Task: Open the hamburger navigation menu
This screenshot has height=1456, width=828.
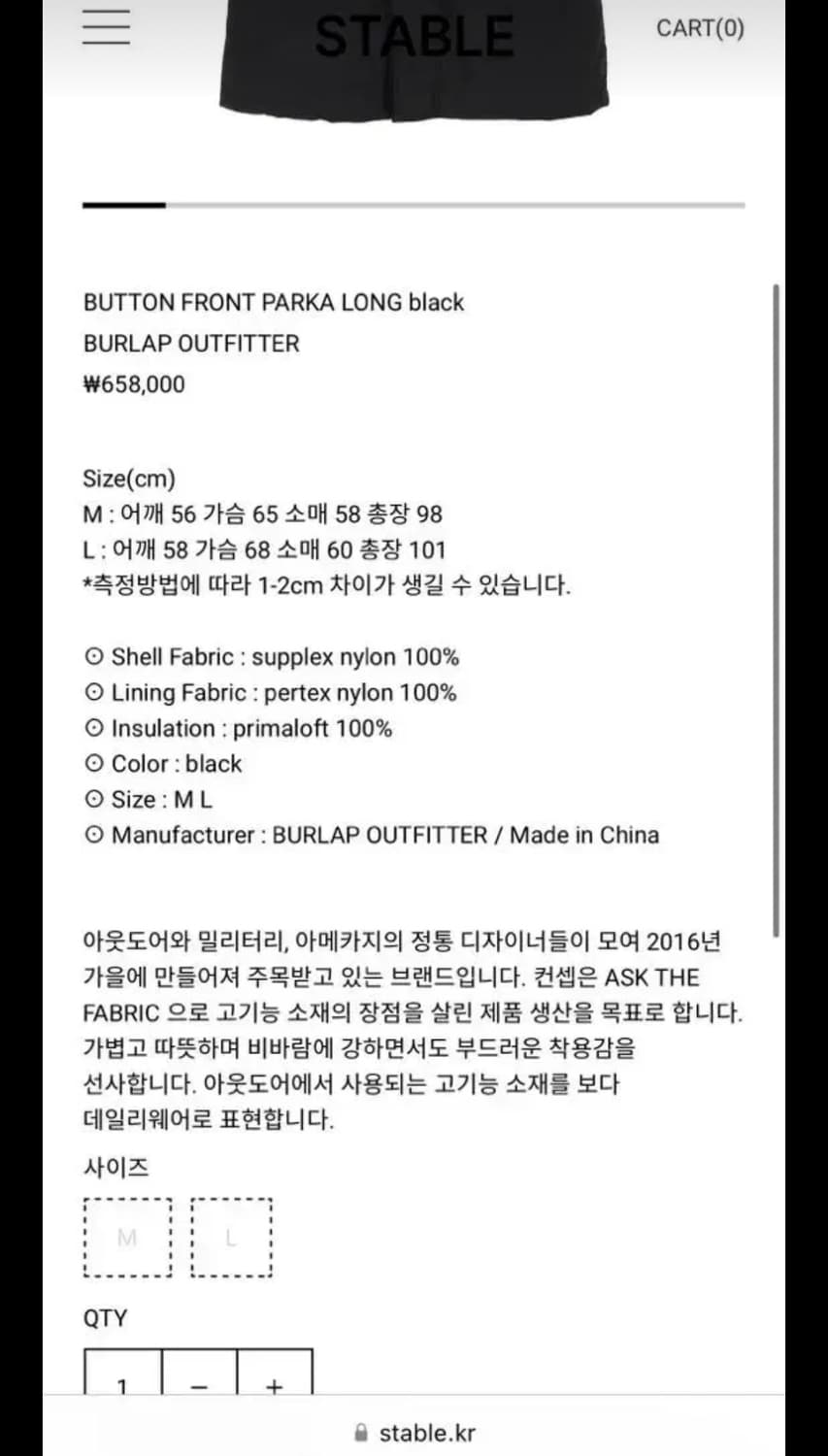Action: pyautogui.click(x=106, y=27)
